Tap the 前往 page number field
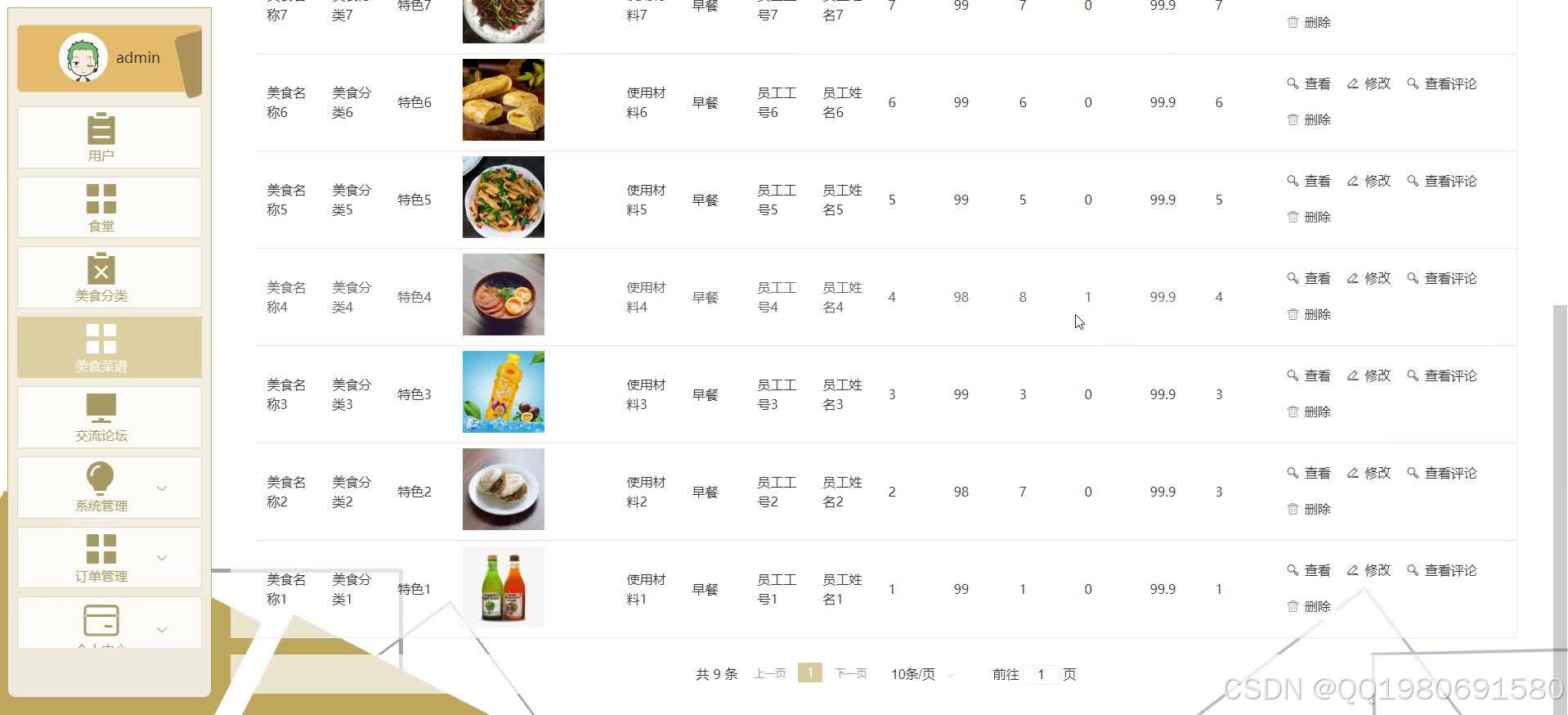 [1041, 674]
